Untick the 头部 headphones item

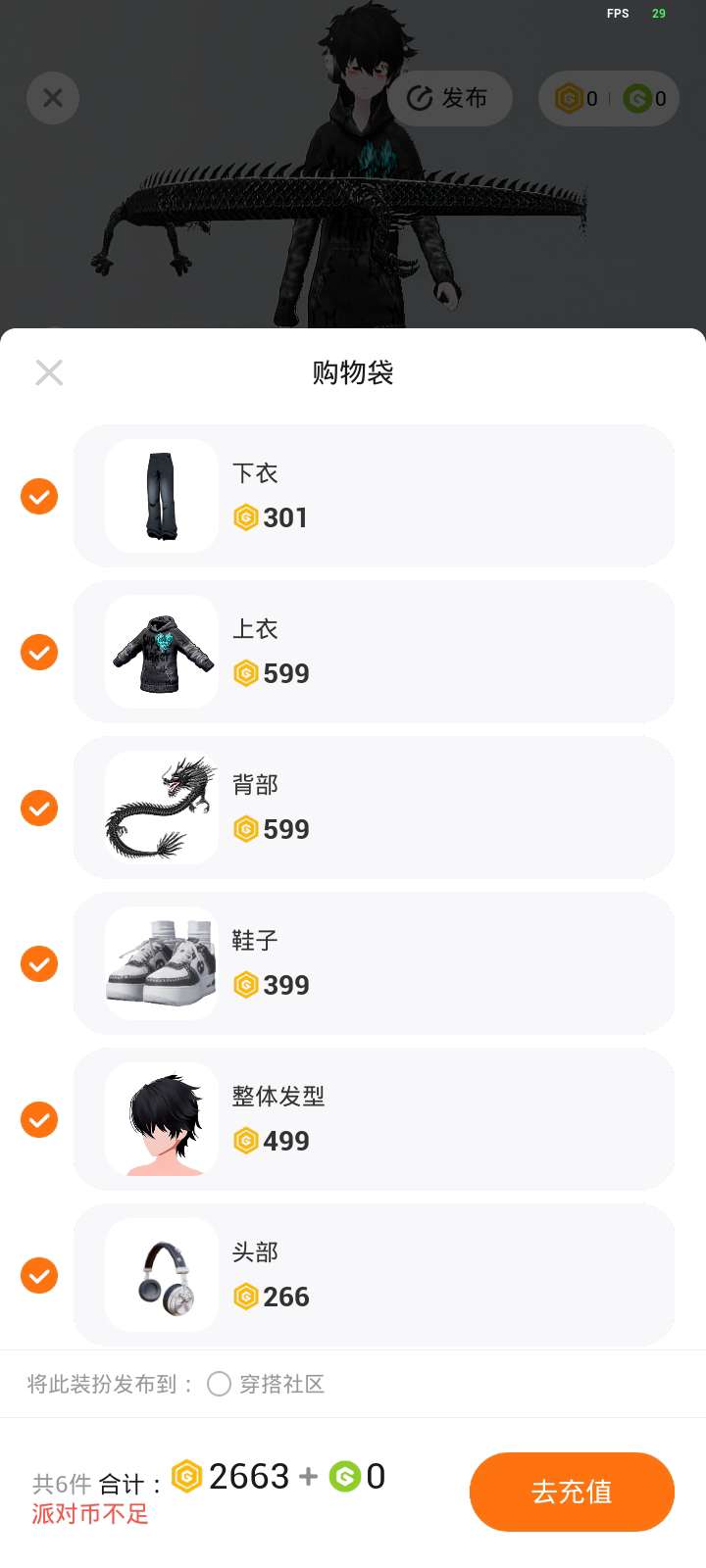39,1276
